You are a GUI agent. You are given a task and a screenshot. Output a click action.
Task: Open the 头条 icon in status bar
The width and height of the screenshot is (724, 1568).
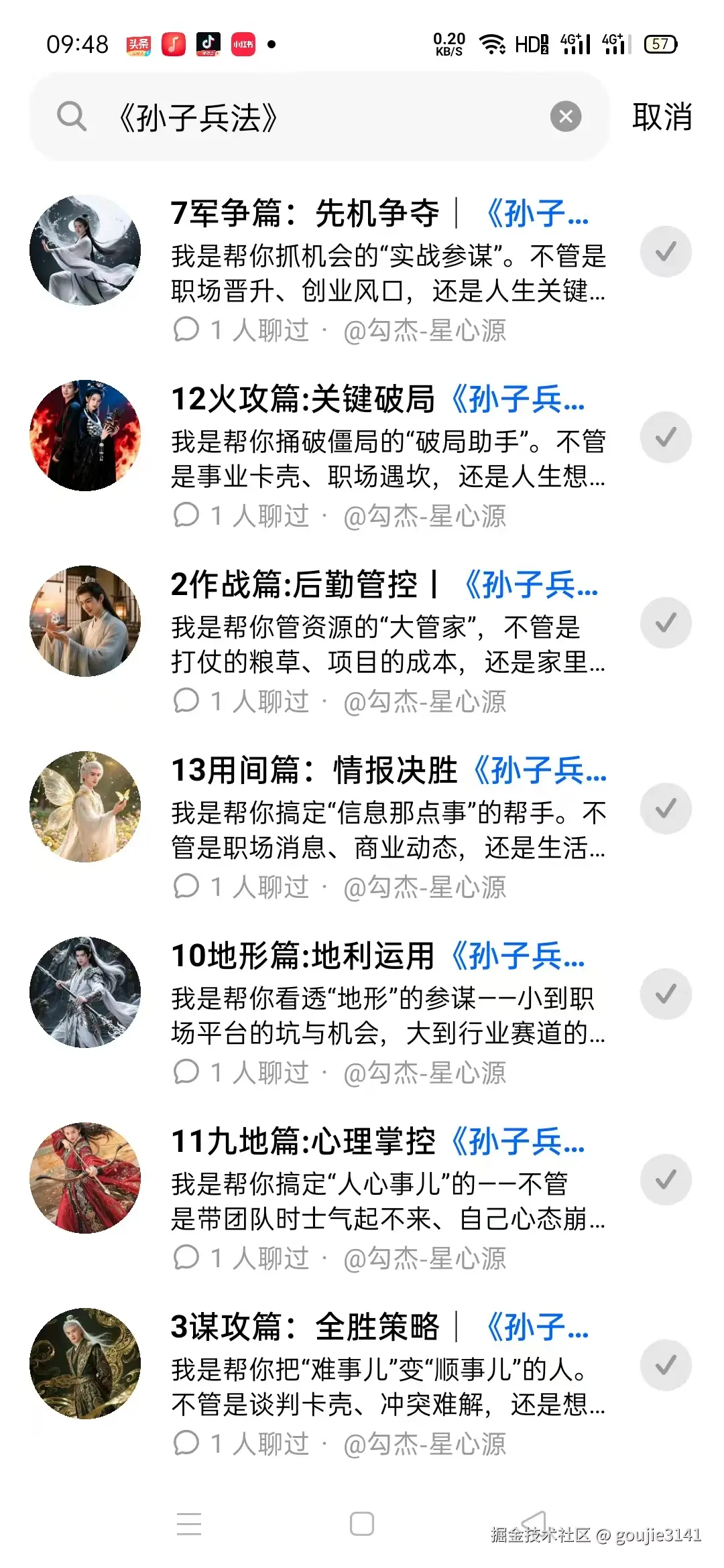tap(138, 44)
